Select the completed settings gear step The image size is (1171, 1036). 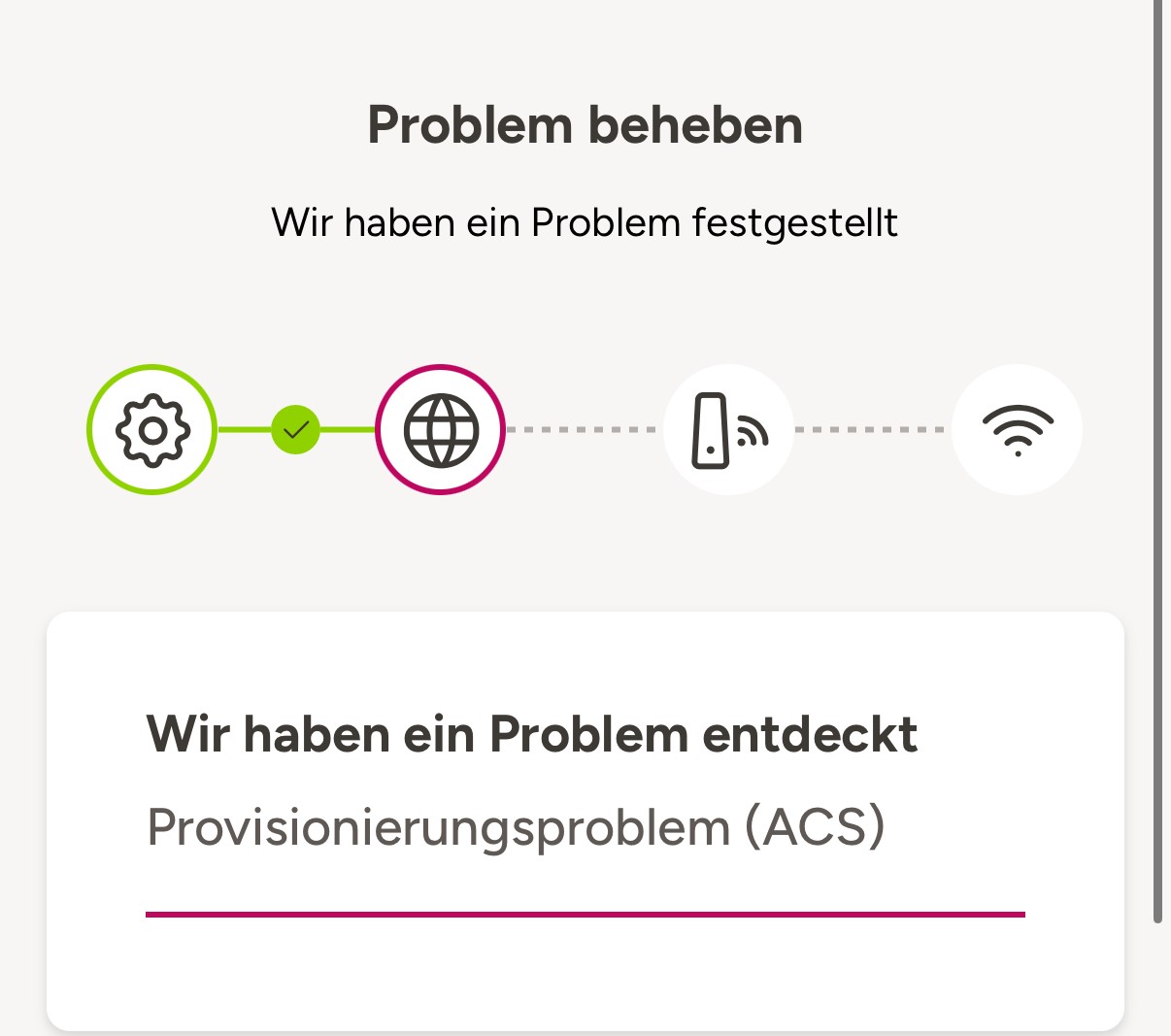(152, 429)
